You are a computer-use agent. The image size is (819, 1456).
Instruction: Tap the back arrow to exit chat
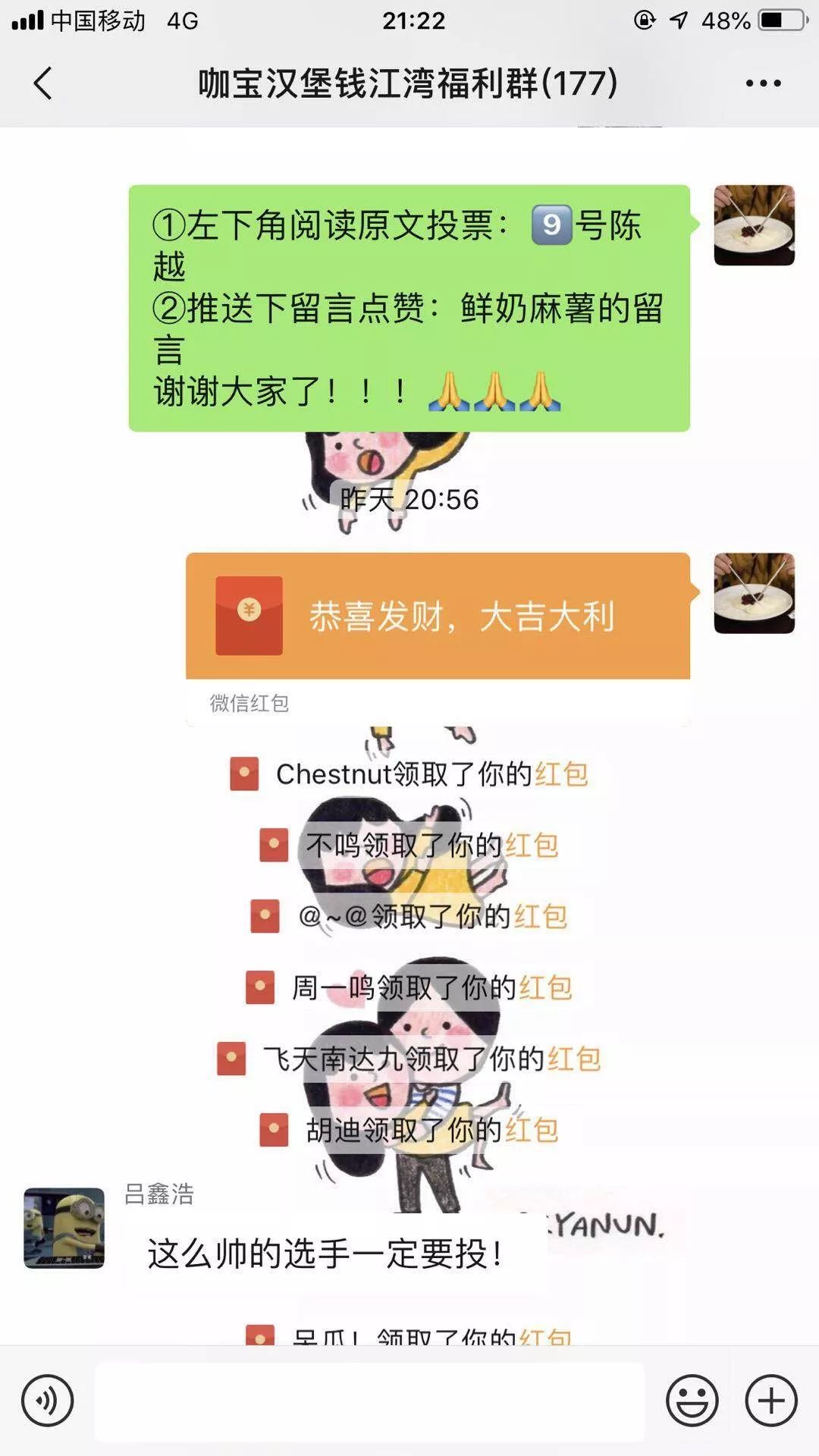coord(43,83)
